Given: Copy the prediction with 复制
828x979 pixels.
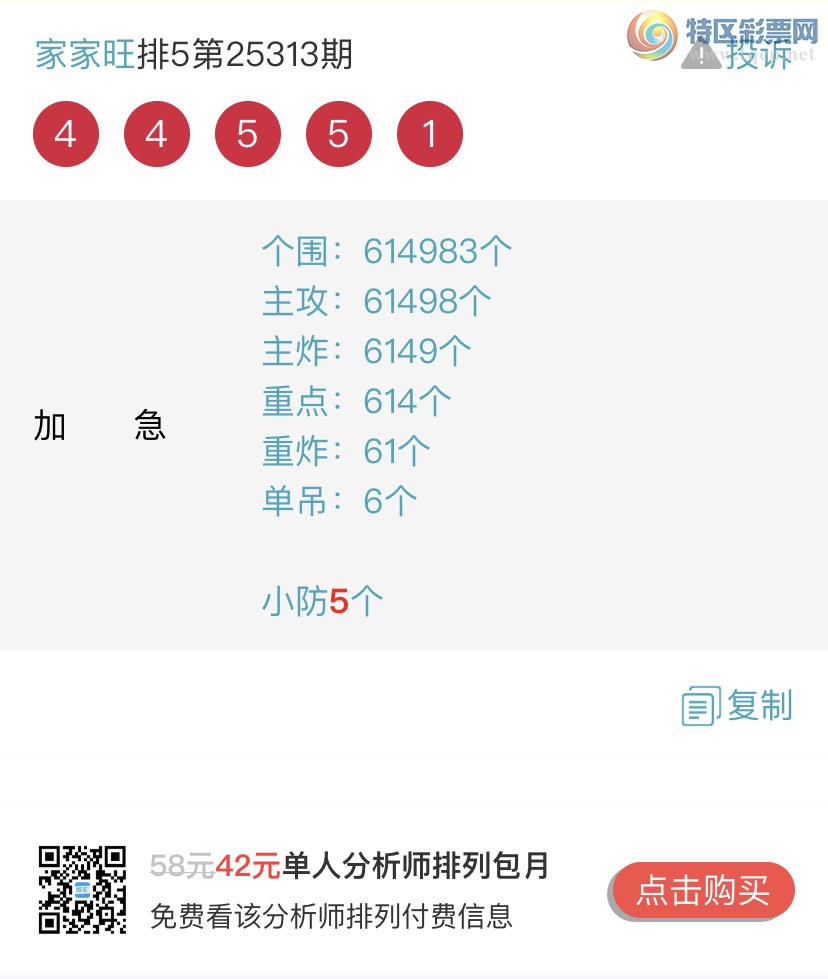Looking at the screenshot, I should coord(738,706).
